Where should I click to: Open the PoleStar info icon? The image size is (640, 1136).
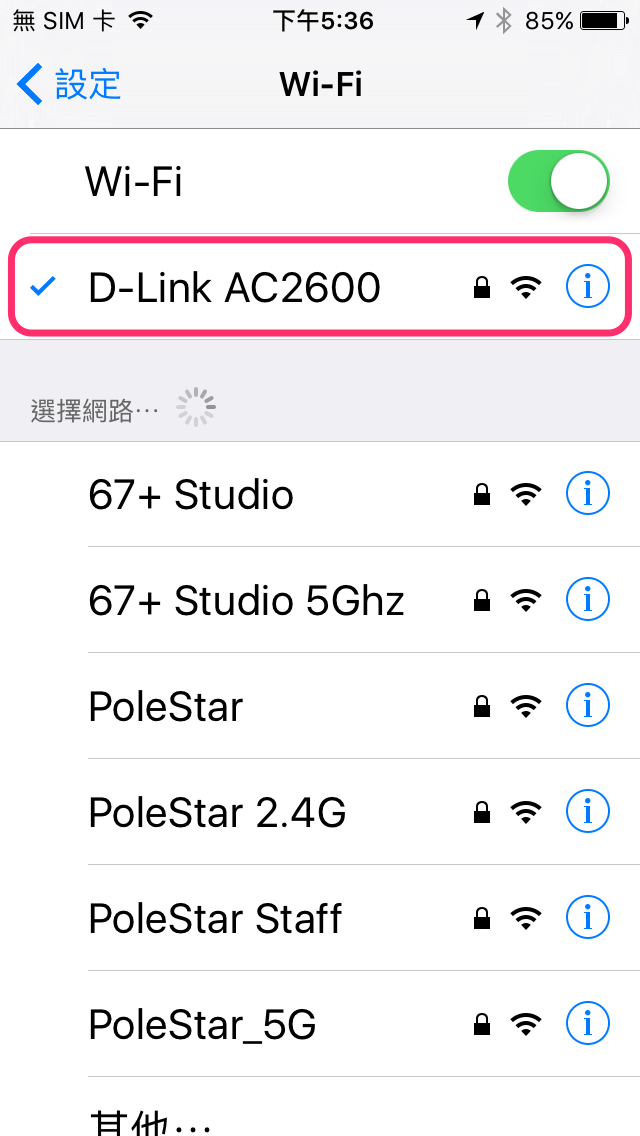(x=587, y=706)
